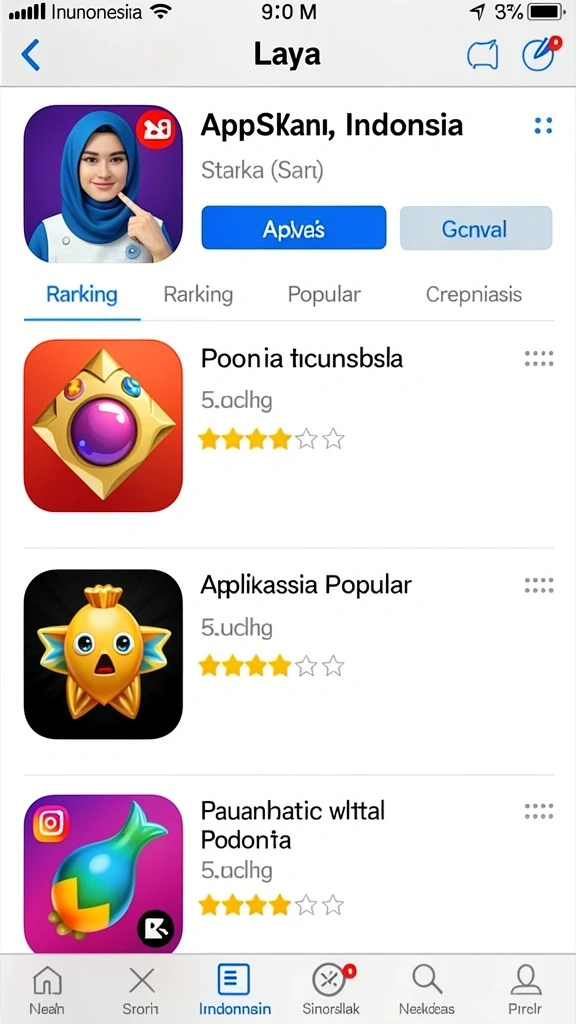Tap the compose icon with red badge
Image resolution: width=576 pixels, height=1024 pixels.
pos(541,54)
